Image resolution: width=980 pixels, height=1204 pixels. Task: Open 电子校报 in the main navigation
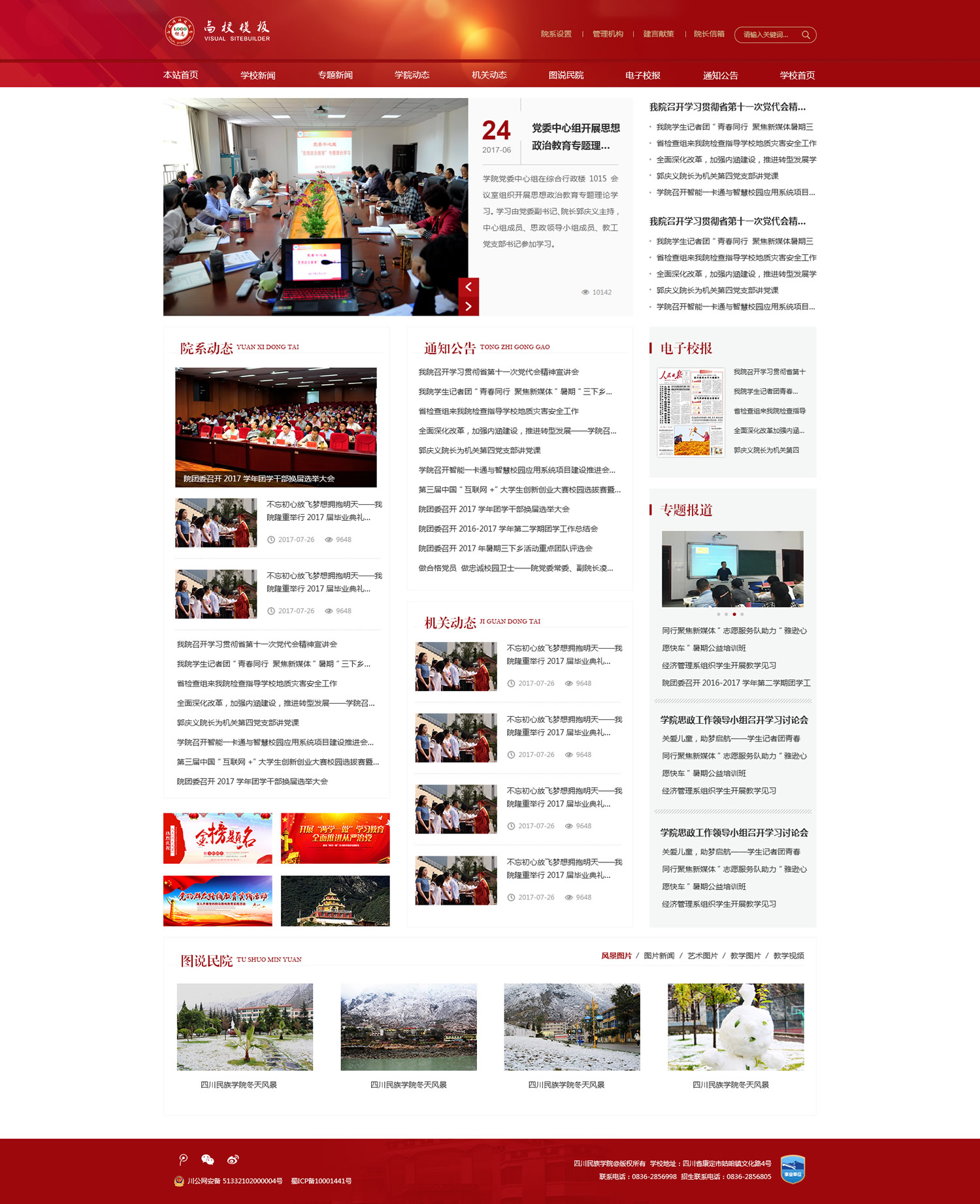coord(643,75)
